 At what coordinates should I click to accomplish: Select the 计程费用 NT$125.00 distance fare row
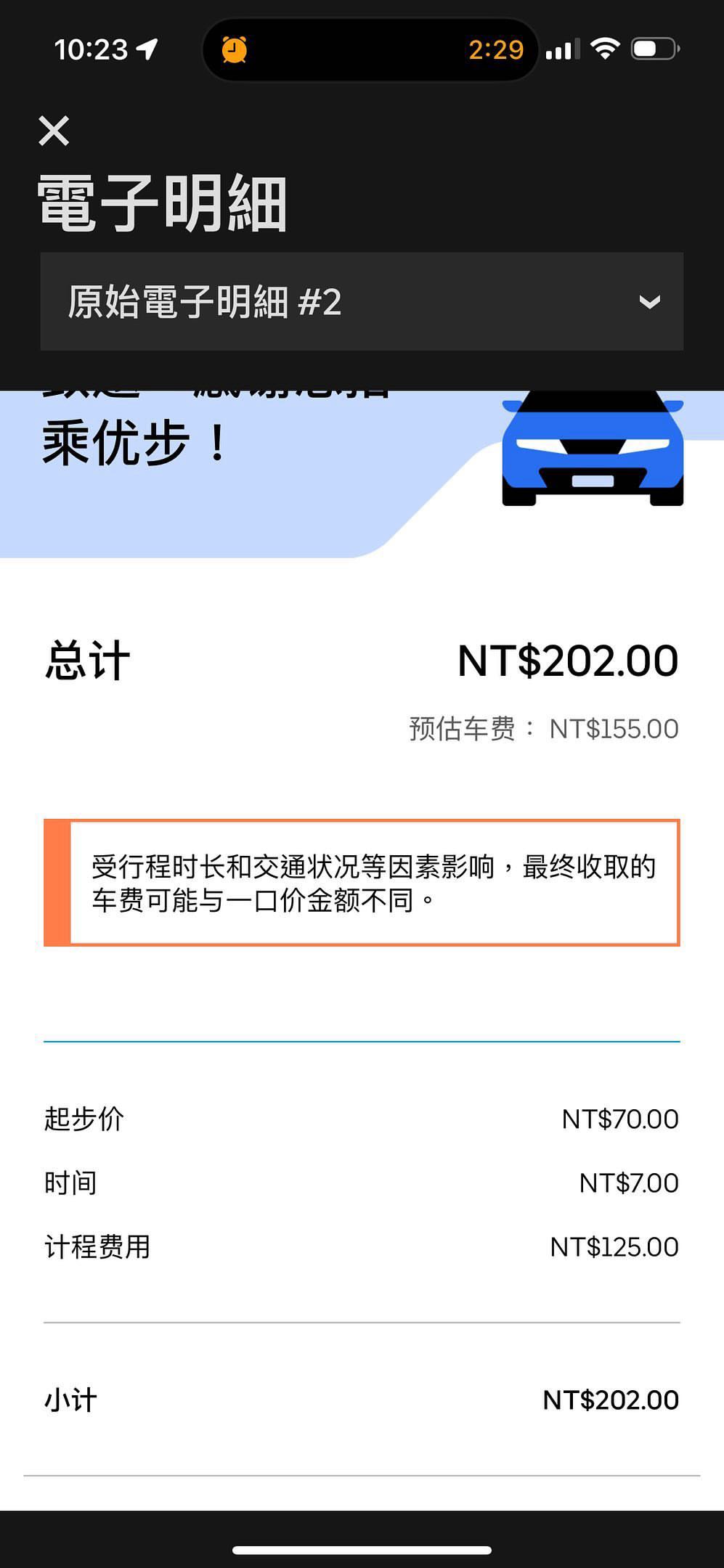(x=361, y=1246)
